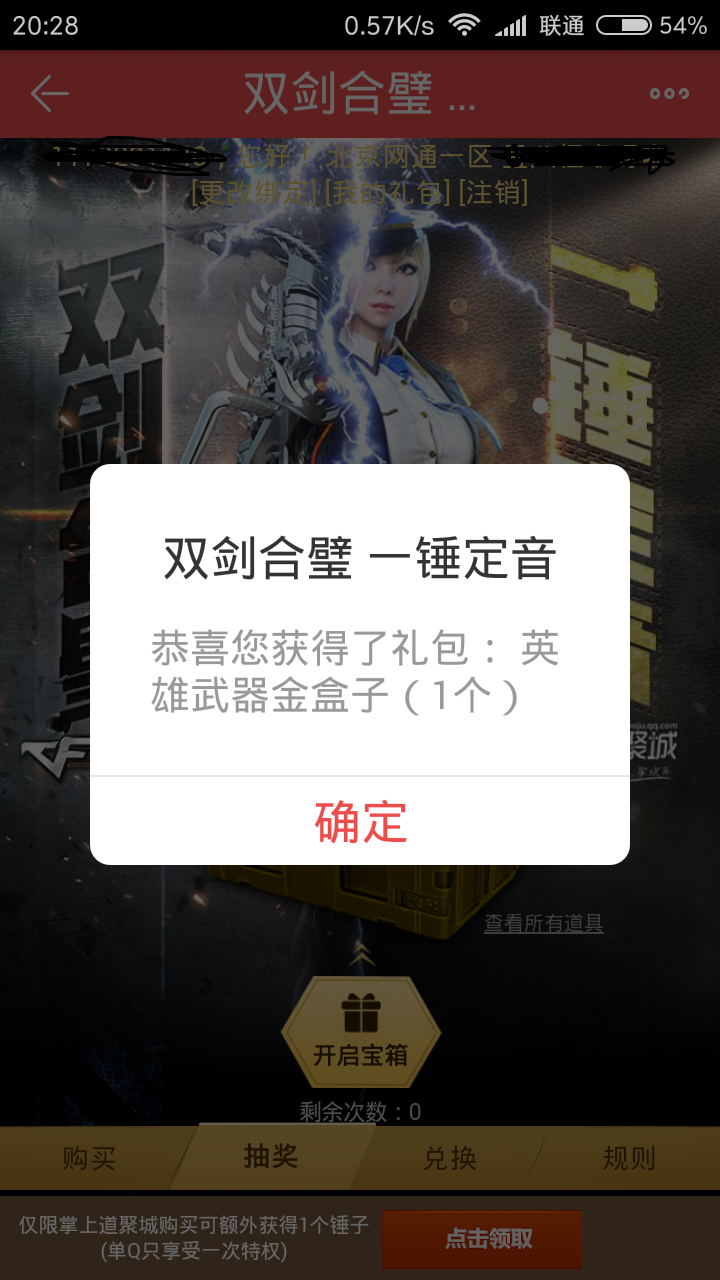Switch to the 兑换 tab

point(450,1159)
